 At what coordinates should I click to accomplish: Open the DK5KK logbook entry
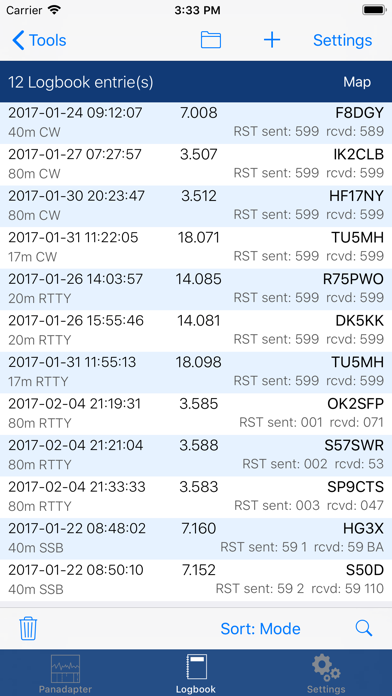196,331
